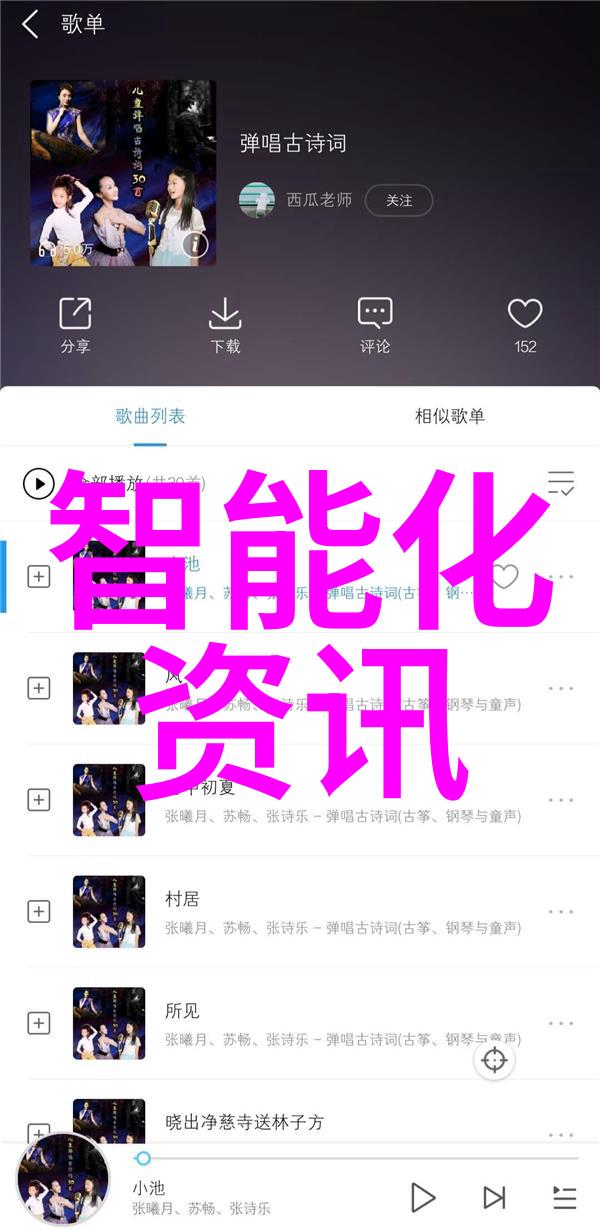Skip to the next track
Screen dimensions: 600x1230
(x=494, y=1197)
